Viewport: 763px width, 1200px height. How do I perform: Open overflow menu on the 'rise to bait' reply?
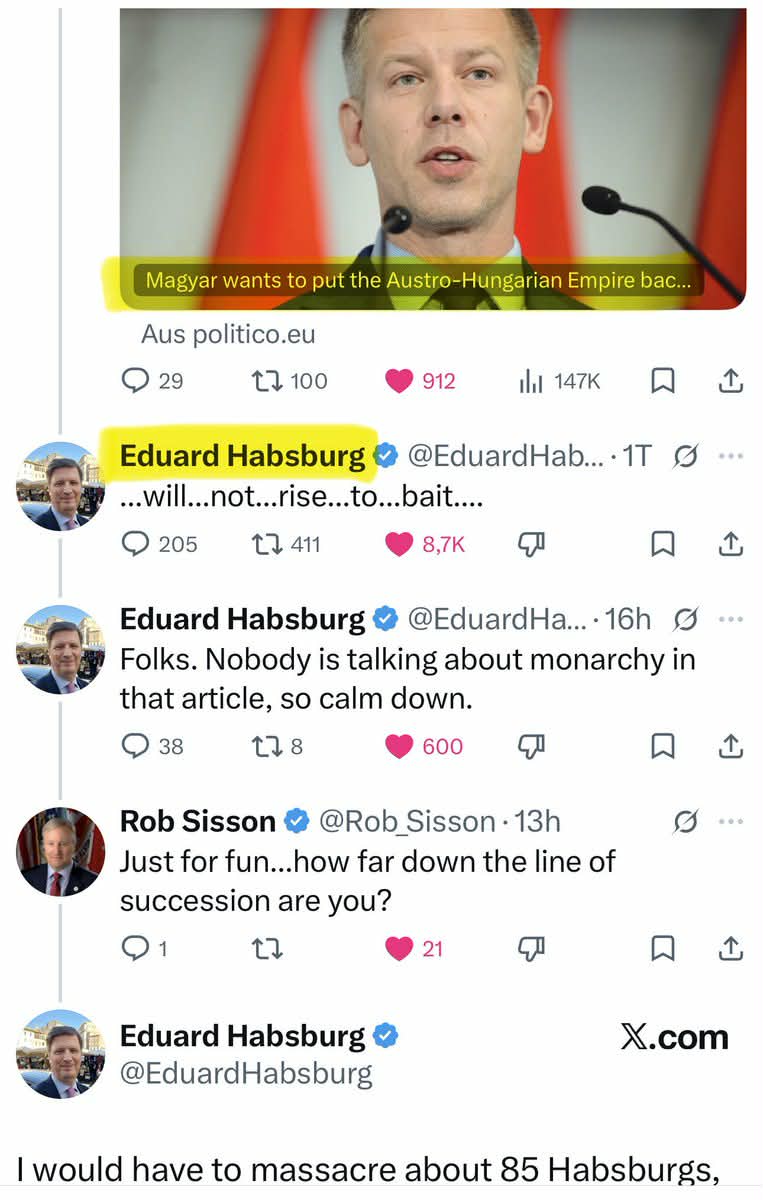tap(731, 457)
